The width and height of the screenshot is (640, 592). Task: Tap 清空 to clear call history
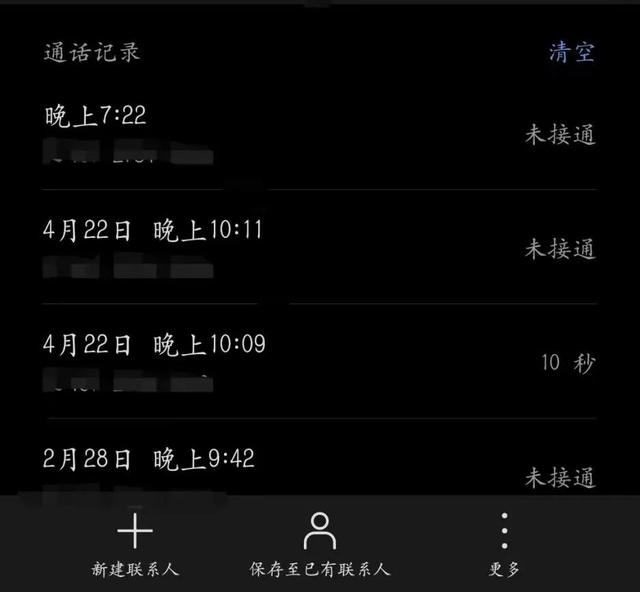(571, 52)
